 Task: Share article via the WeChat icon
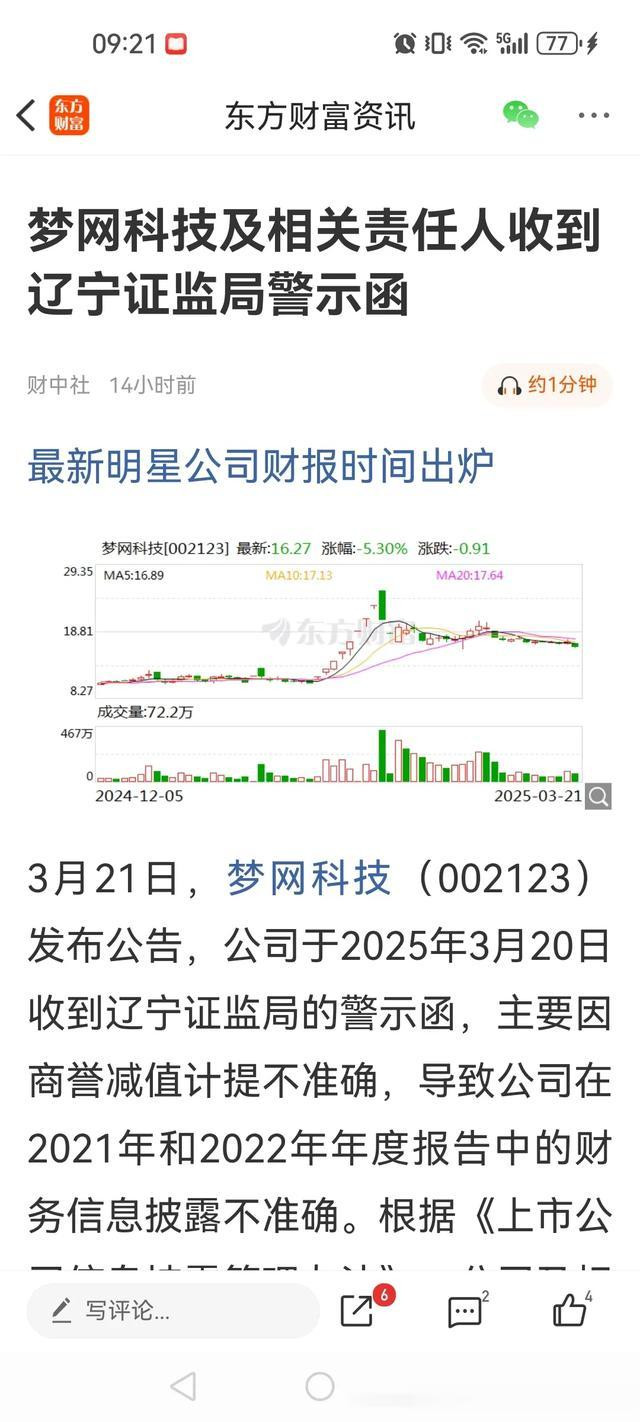click(520, 116)
